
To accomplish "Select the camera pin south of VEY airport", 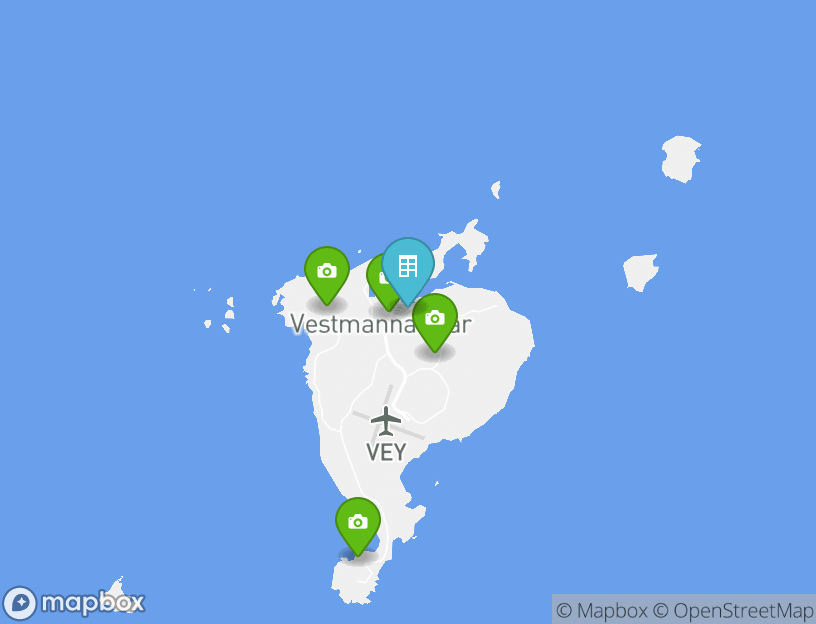I will (357, 522).
